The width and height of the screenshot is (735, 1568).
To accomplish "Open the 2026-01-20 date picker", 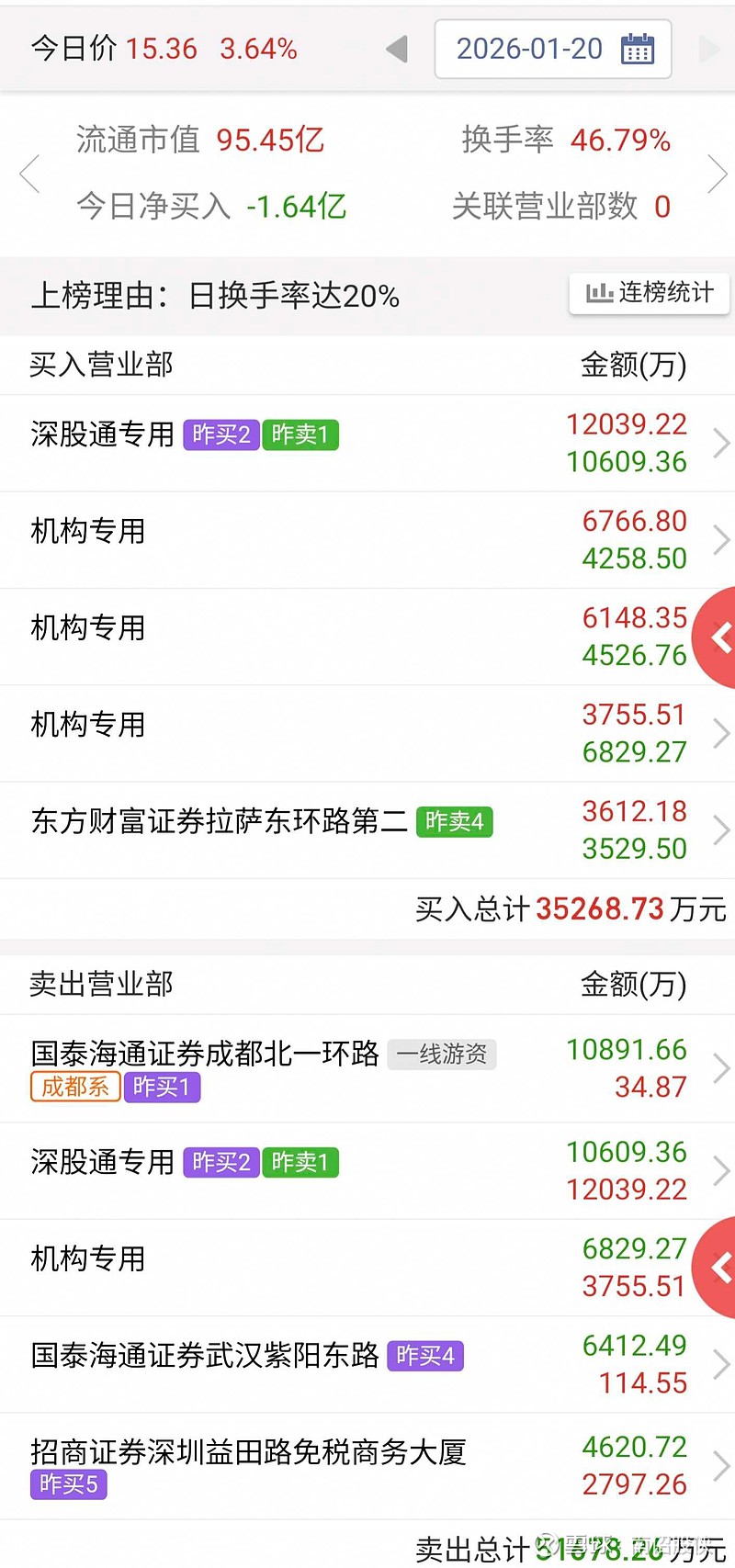I will (x=553, y=49).
